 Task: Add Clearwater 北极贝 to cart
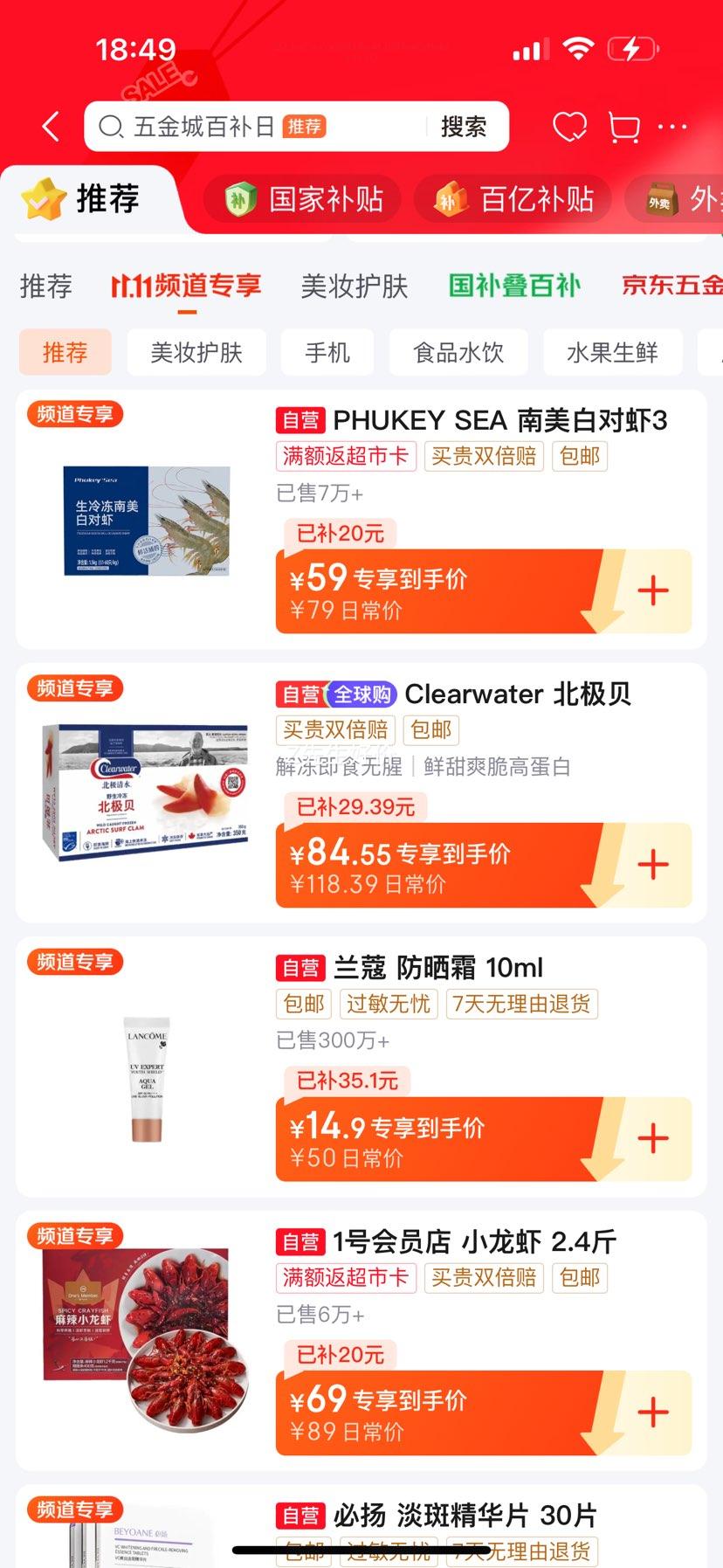pos(652,865)
